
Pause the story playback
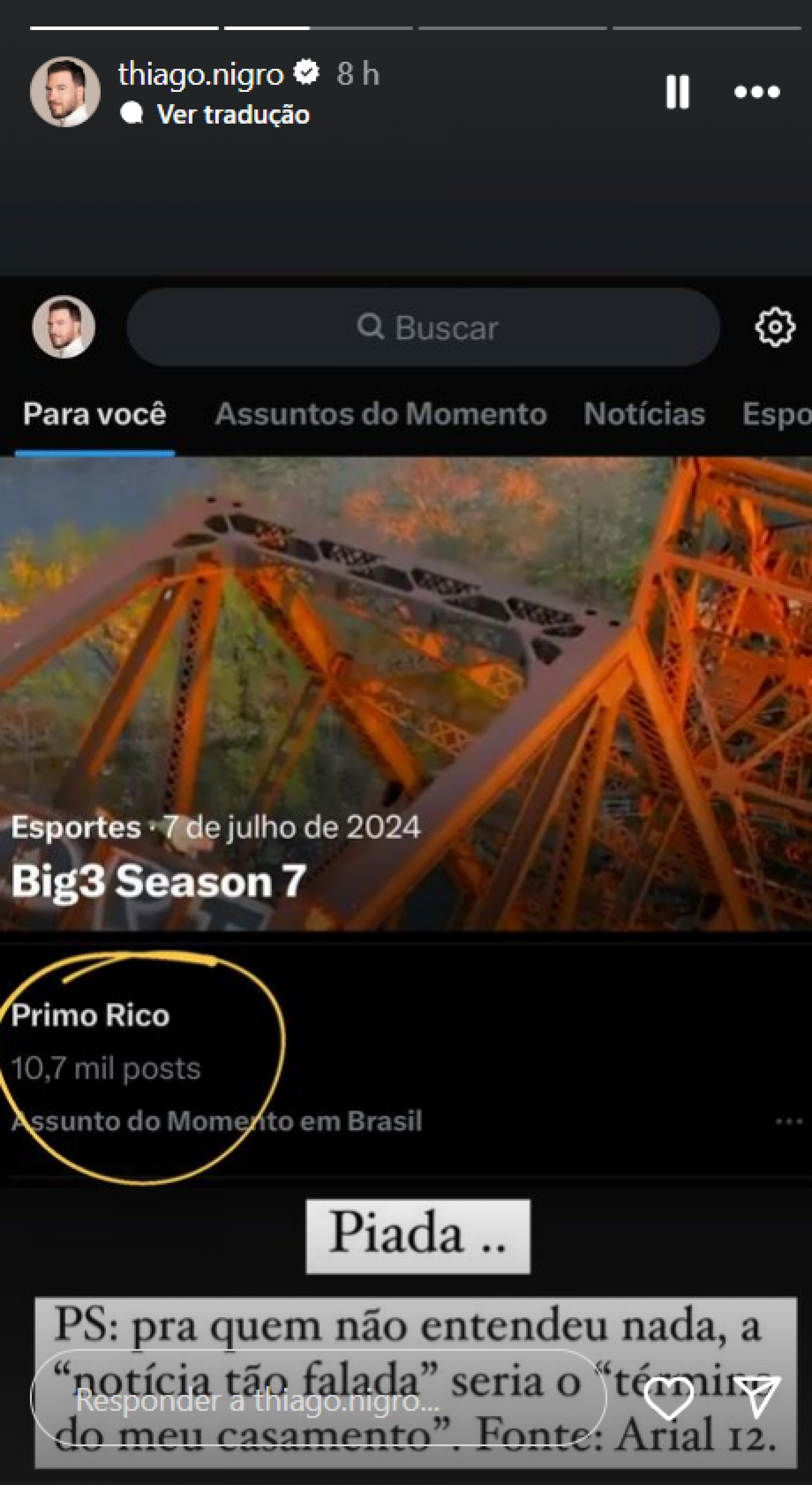(x=677, y=92)
